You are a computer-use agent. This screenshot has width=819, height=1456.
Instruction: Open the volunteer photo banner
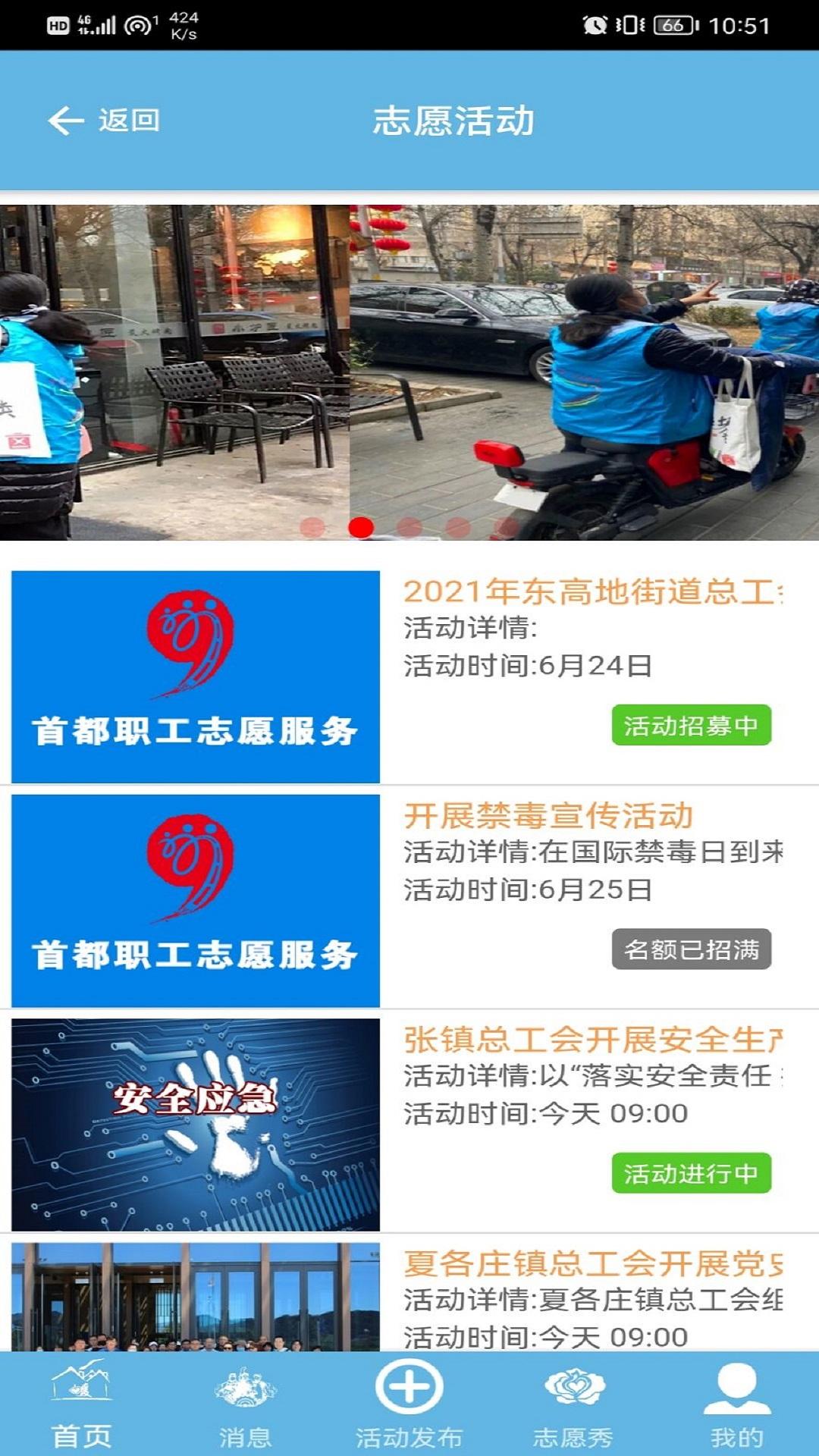click(409, 372)
